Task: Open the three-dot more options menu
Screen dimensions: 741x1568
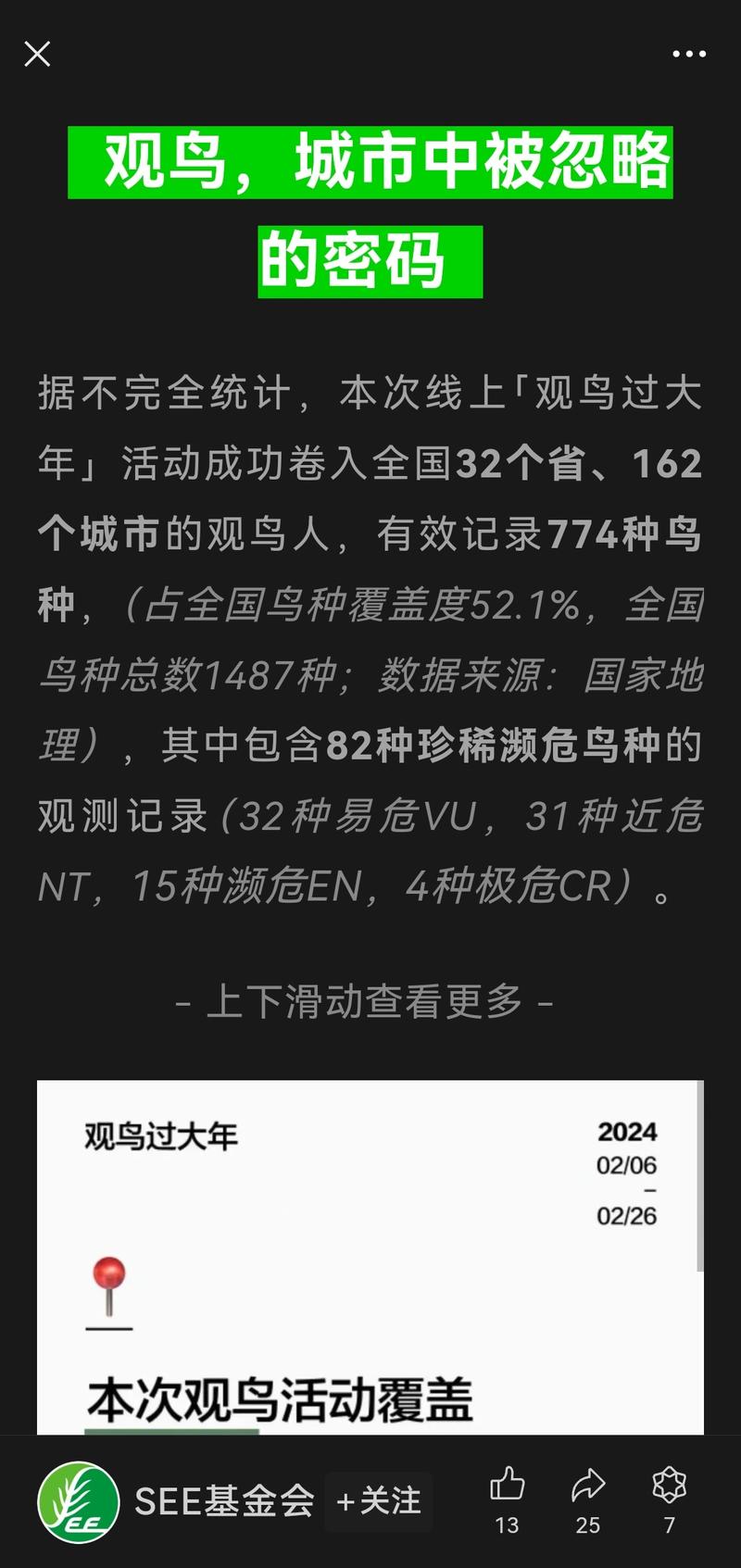Action: click(x=687, y=53)
